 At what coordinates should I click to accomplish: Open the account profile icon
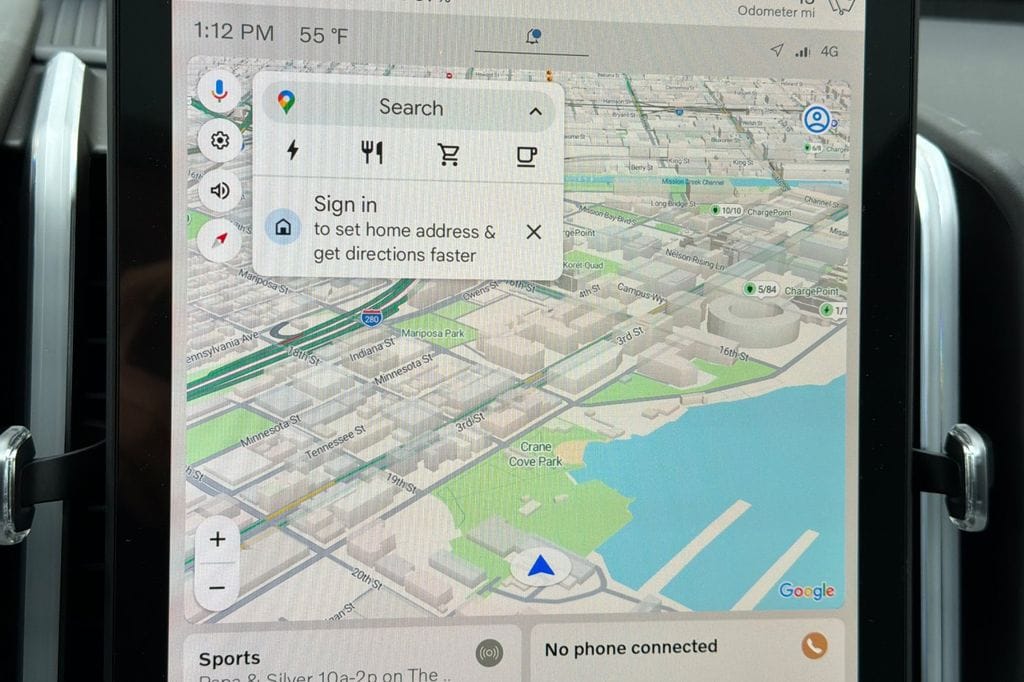816,120
